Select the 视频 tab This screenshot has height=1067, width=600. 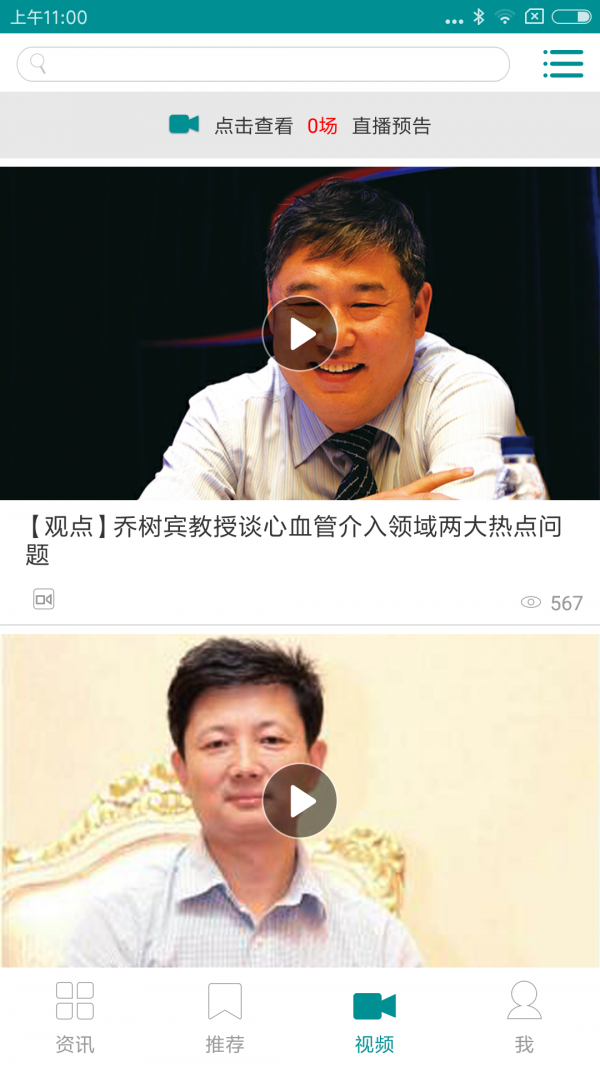click(375, 1017)
